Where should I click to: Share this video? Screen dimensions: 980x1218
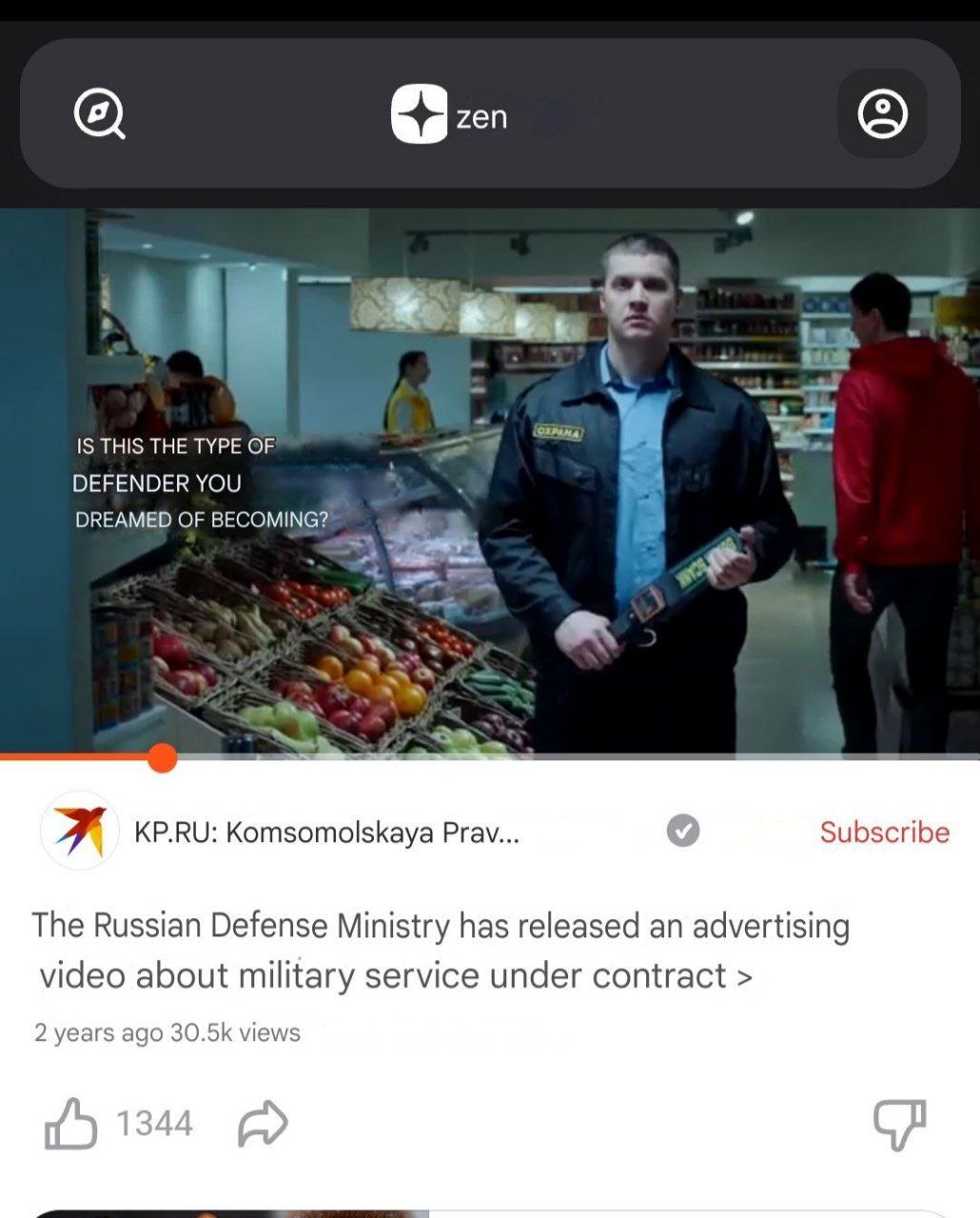pyautogui.click(x=263, y=1124)
